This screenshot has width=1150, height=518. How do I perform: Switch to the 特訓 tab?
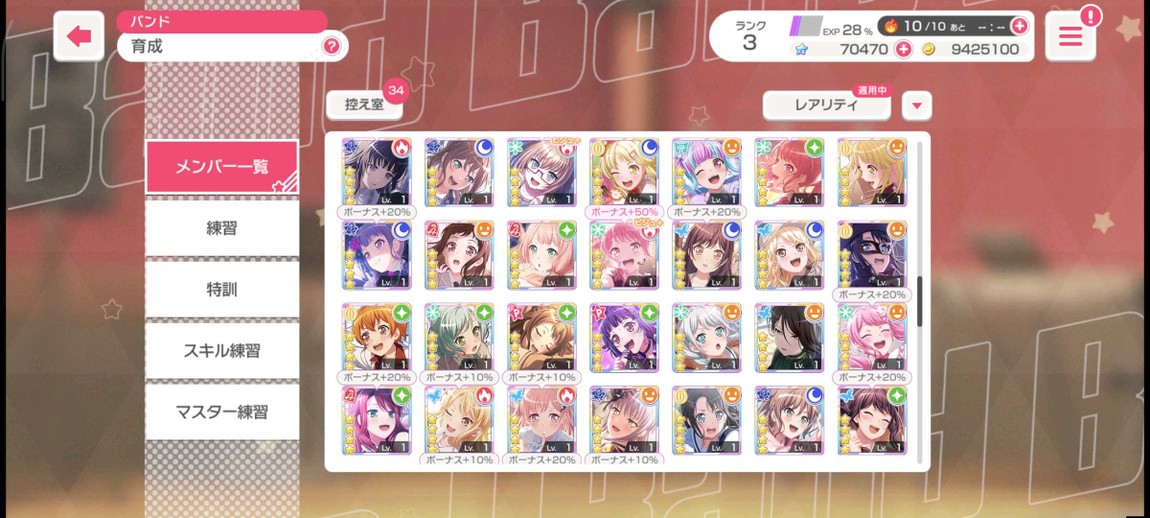(x=222, y=289)
